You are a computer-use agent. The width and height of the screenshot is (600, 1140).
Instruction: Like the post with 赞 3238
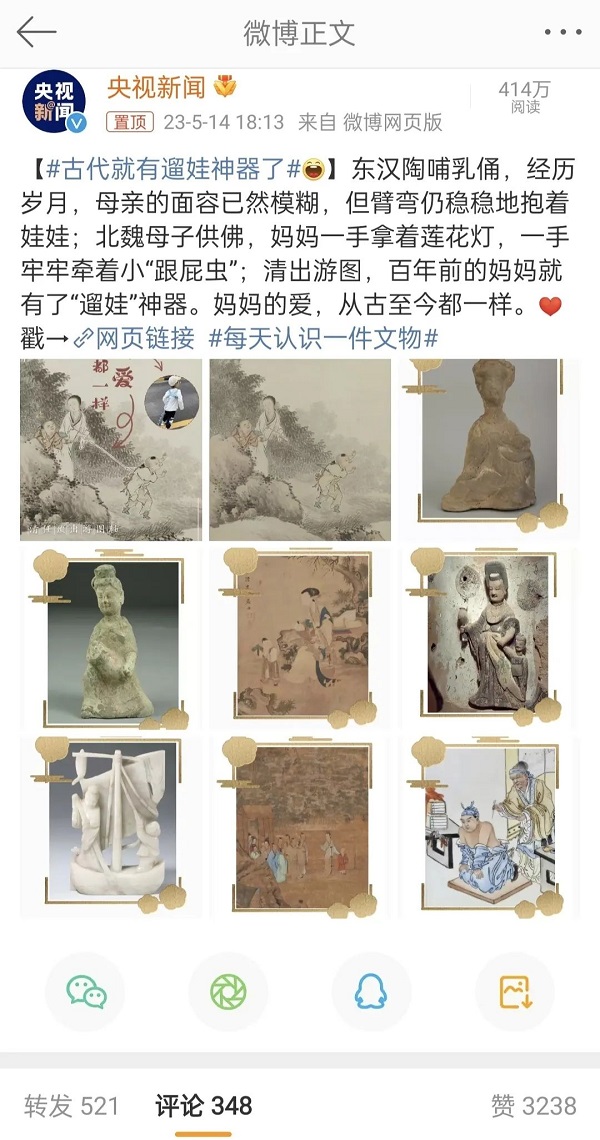533,1105
